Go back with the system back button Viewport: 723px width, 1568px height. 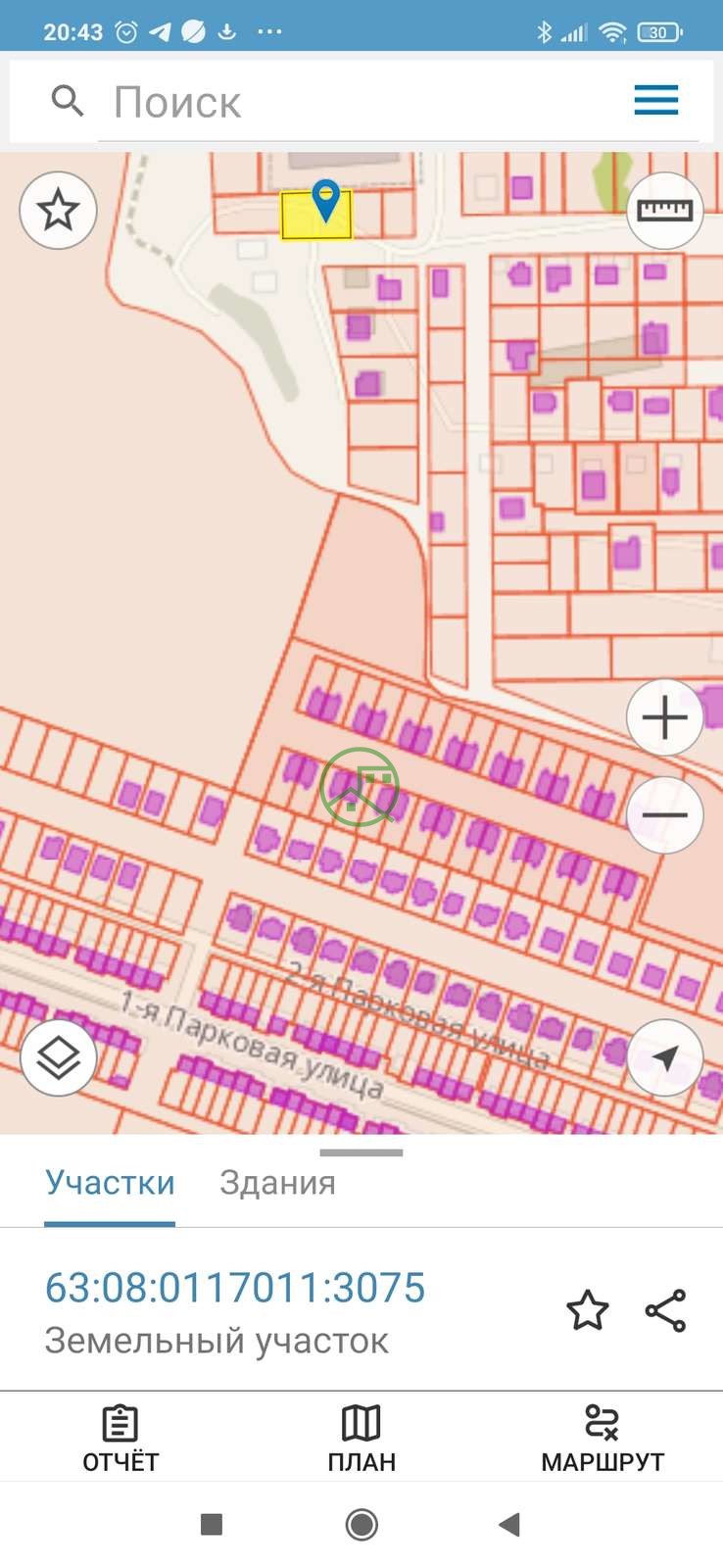coord(509,1524)
